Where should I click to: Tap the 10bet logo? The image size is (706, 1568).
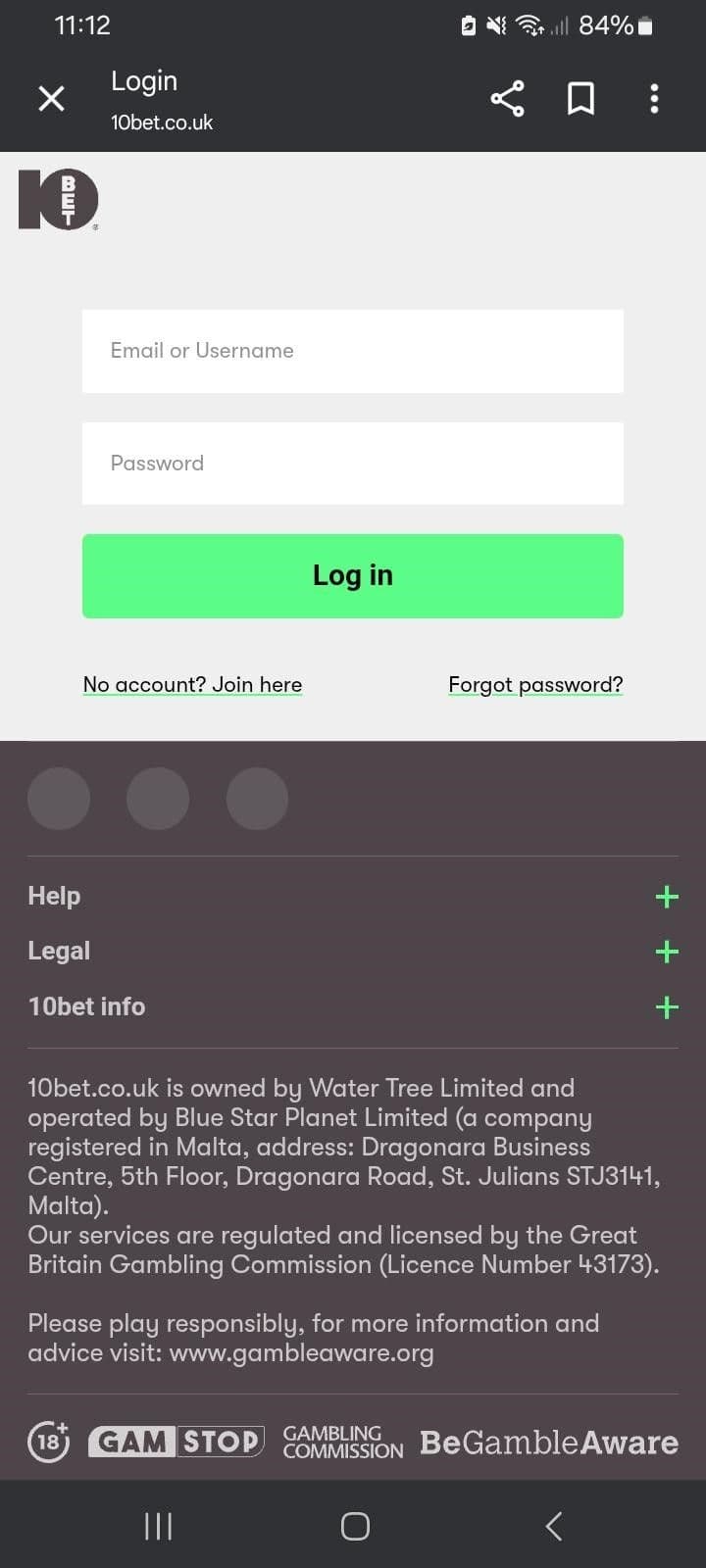(58, 199)
